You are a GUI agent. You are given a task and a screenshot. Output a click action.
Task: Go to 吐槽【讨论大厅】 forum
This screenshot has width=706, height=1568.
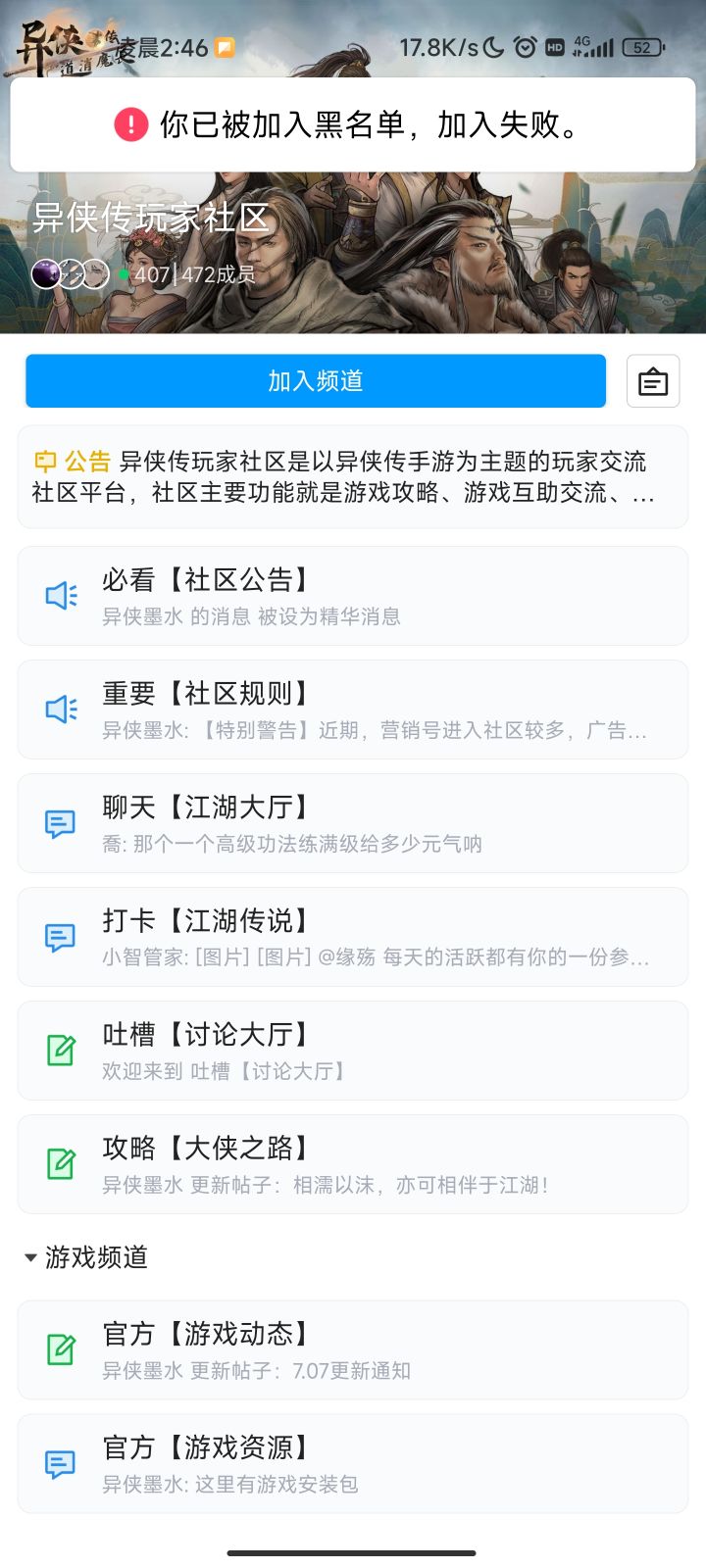353,1051
